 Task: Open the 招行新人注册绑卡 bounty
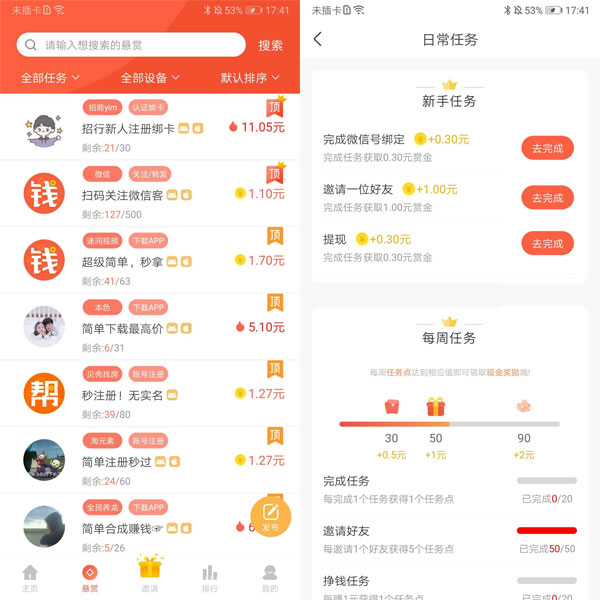tap(130, 128)
